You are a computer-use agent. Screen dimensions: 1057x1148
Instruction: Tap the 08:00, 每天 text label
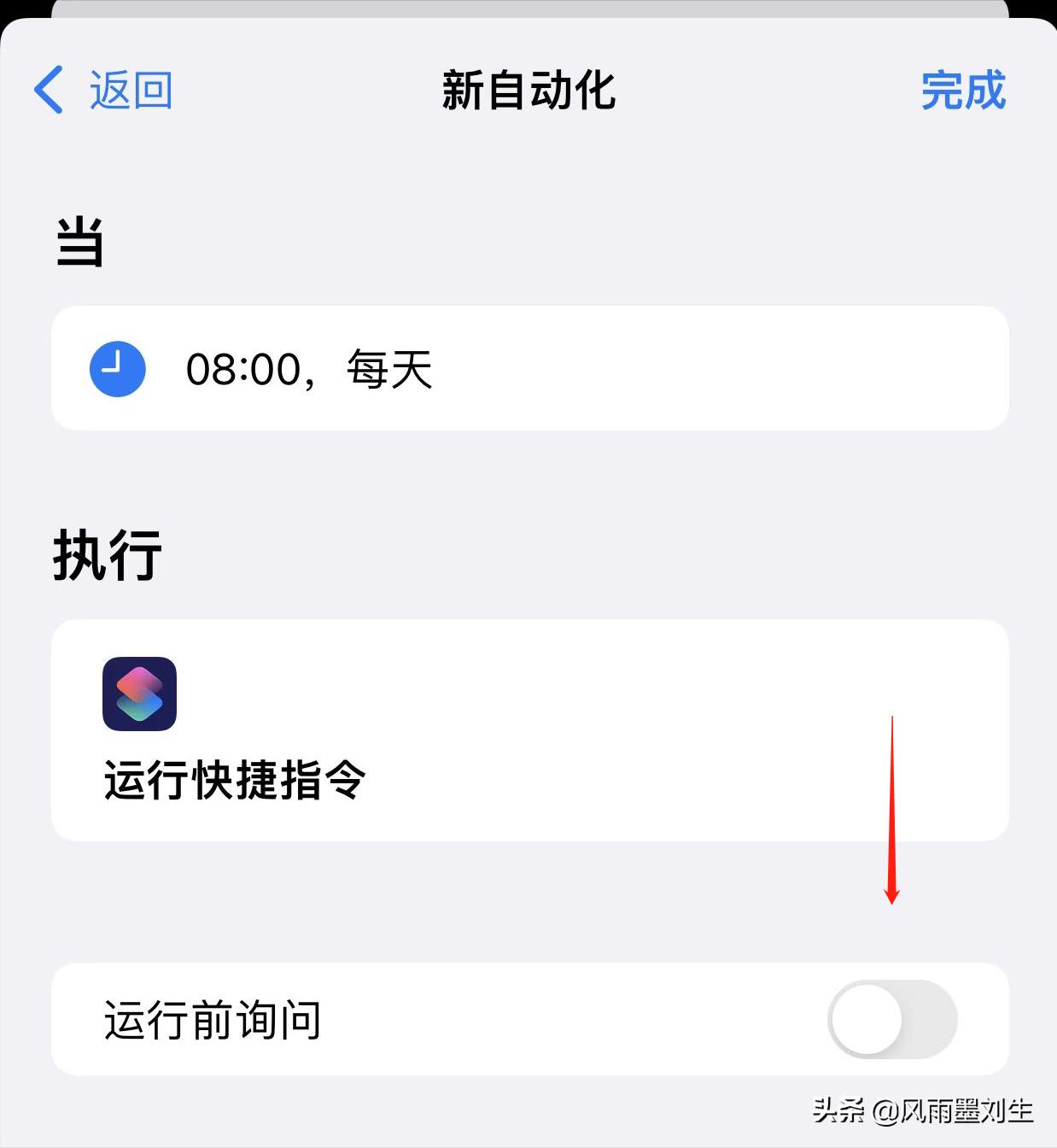309,368
